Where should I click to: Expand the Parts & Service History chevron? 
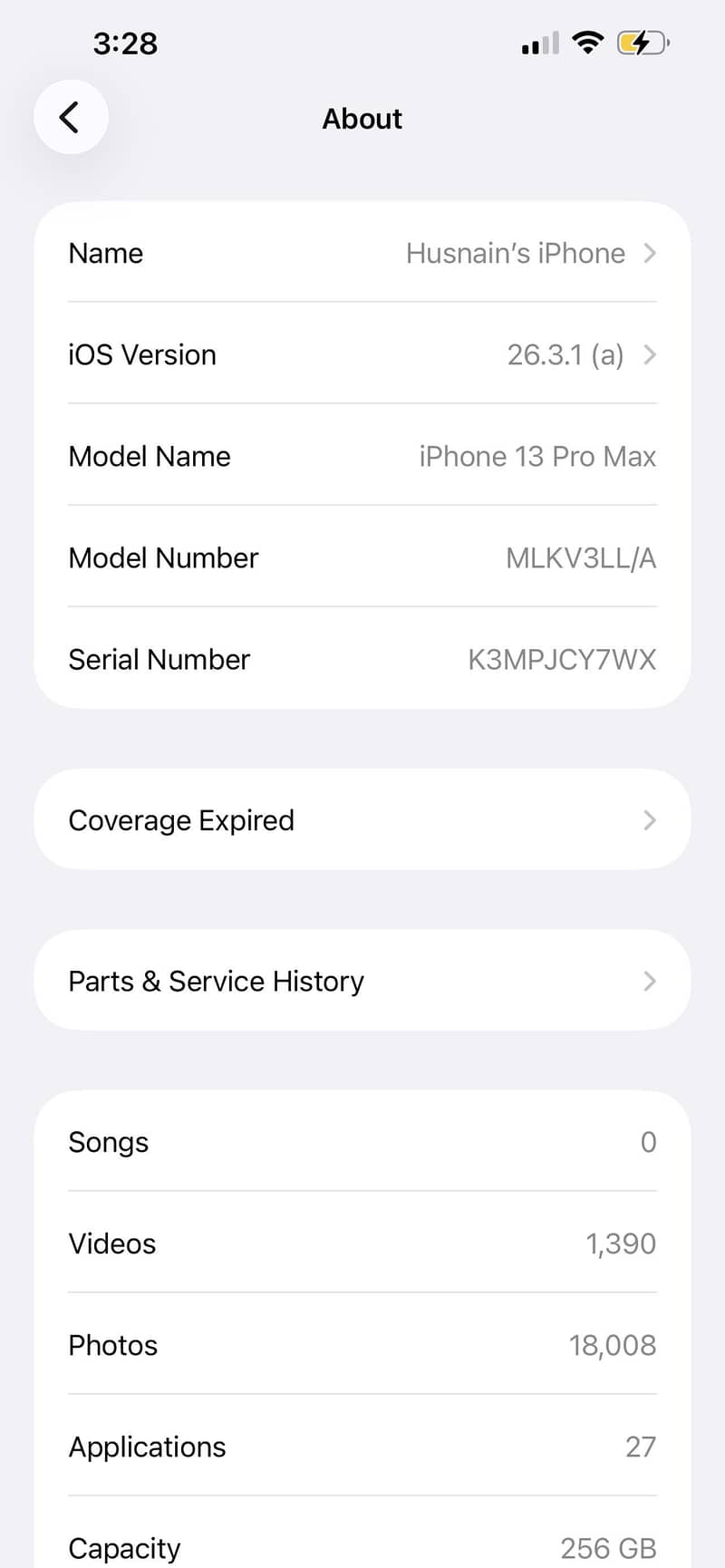click(x=649, y=981)
